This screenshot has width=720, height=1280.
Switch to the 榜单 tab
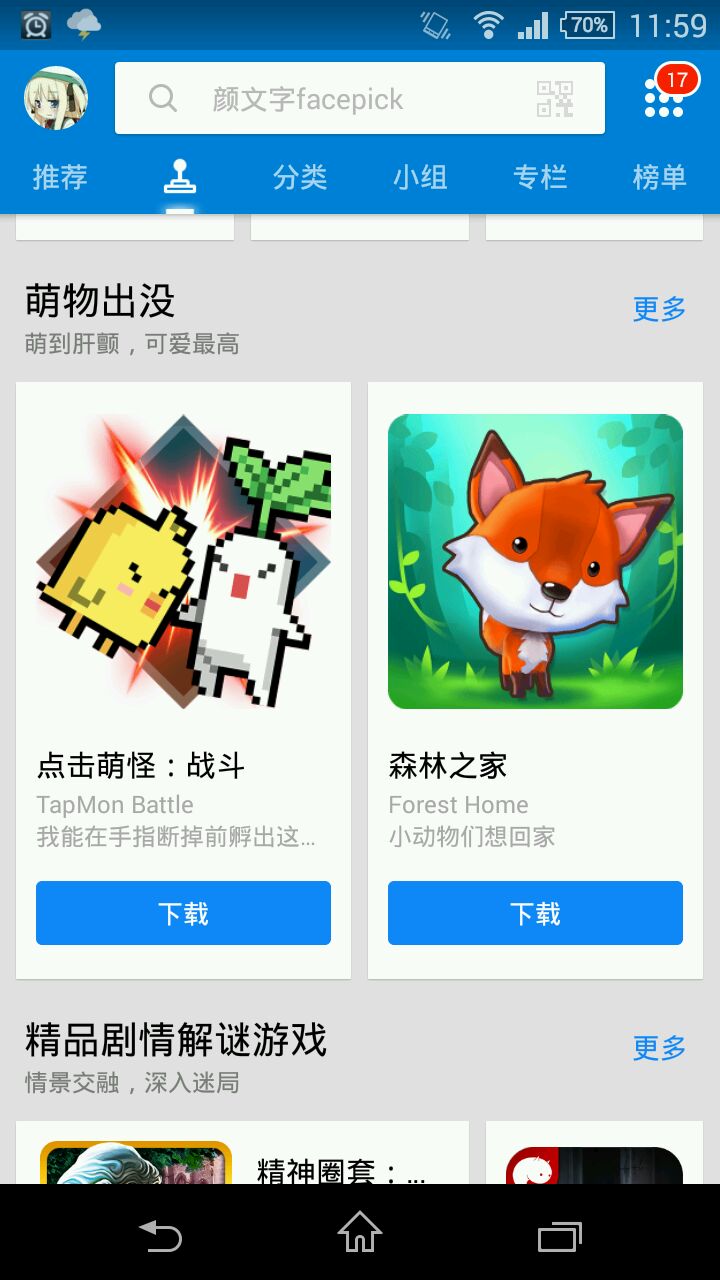[x=660, y=178]
